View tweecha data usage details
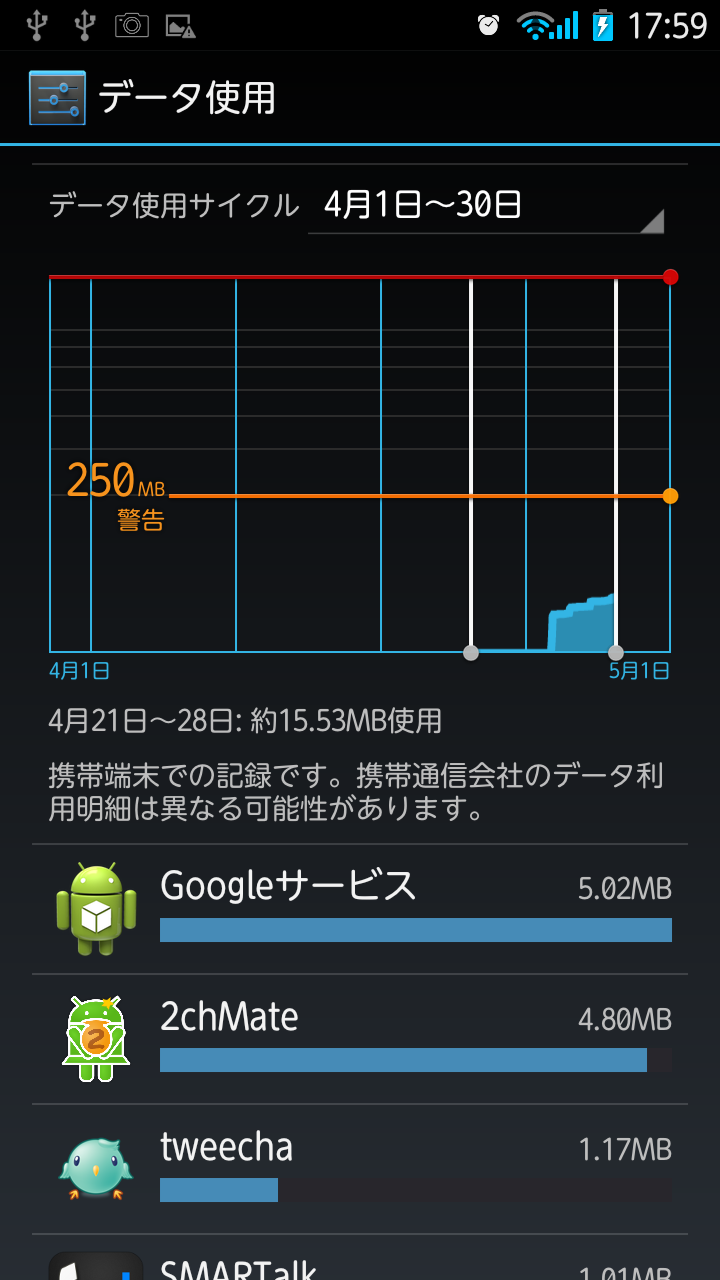Screen dimensions: 720x1280 point(360,1168)
